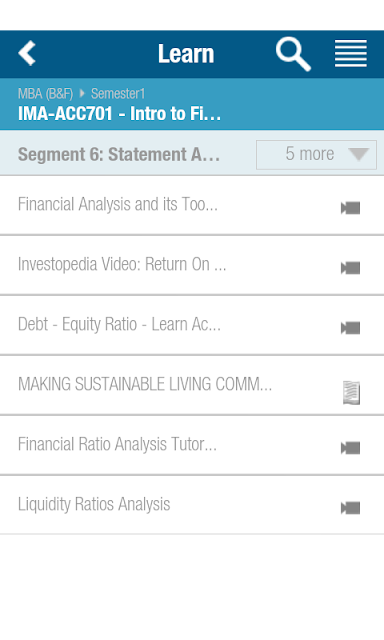Open the hamburger menu
This screenshot has height=640, width=384.
(x=351, y=53)
